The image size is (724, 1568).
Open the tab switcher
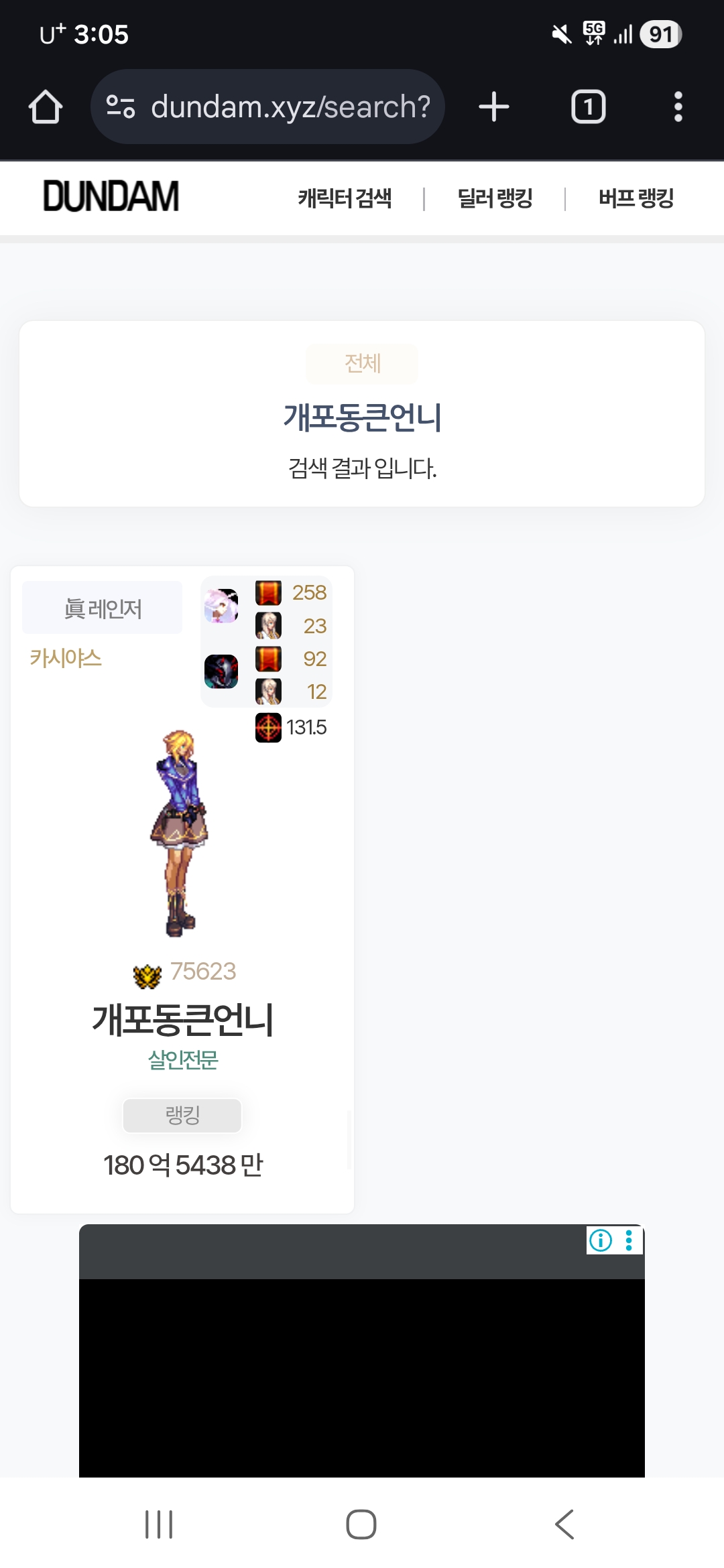coord(588,107)
